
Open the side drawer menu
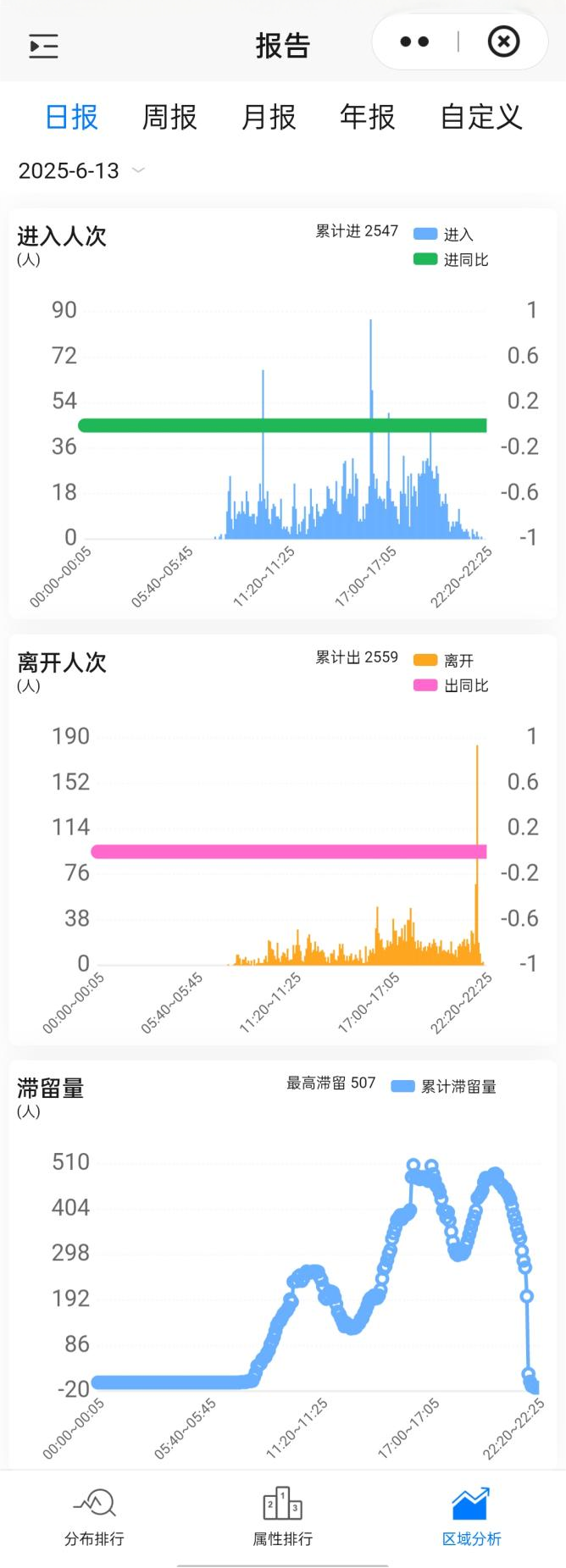click(43, 46)
